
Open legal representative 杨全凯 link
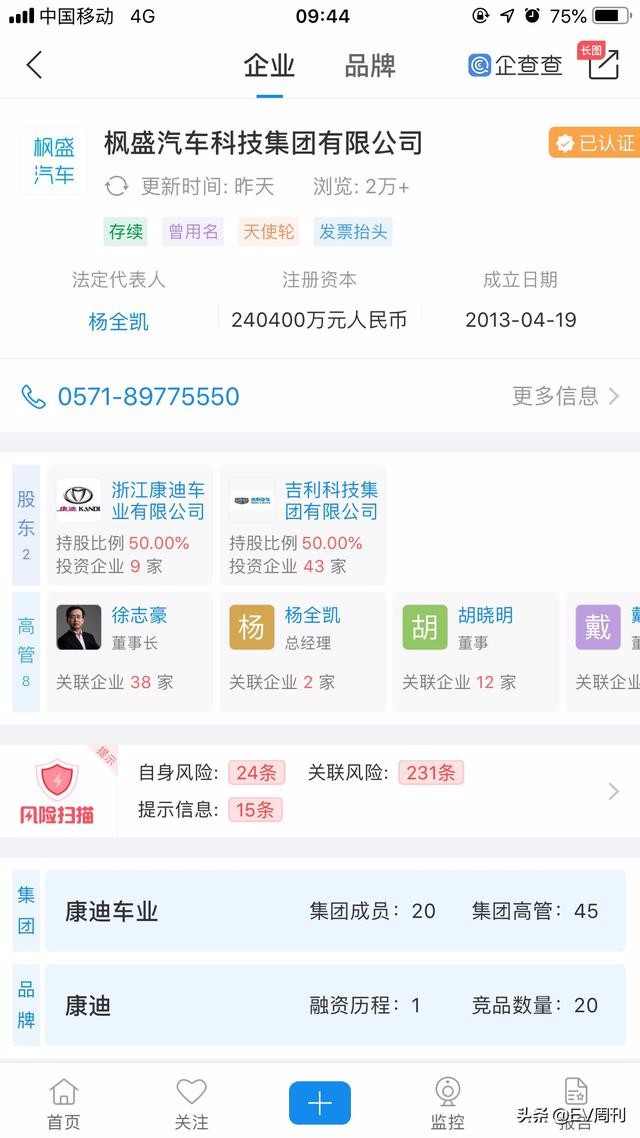(118, 321)
